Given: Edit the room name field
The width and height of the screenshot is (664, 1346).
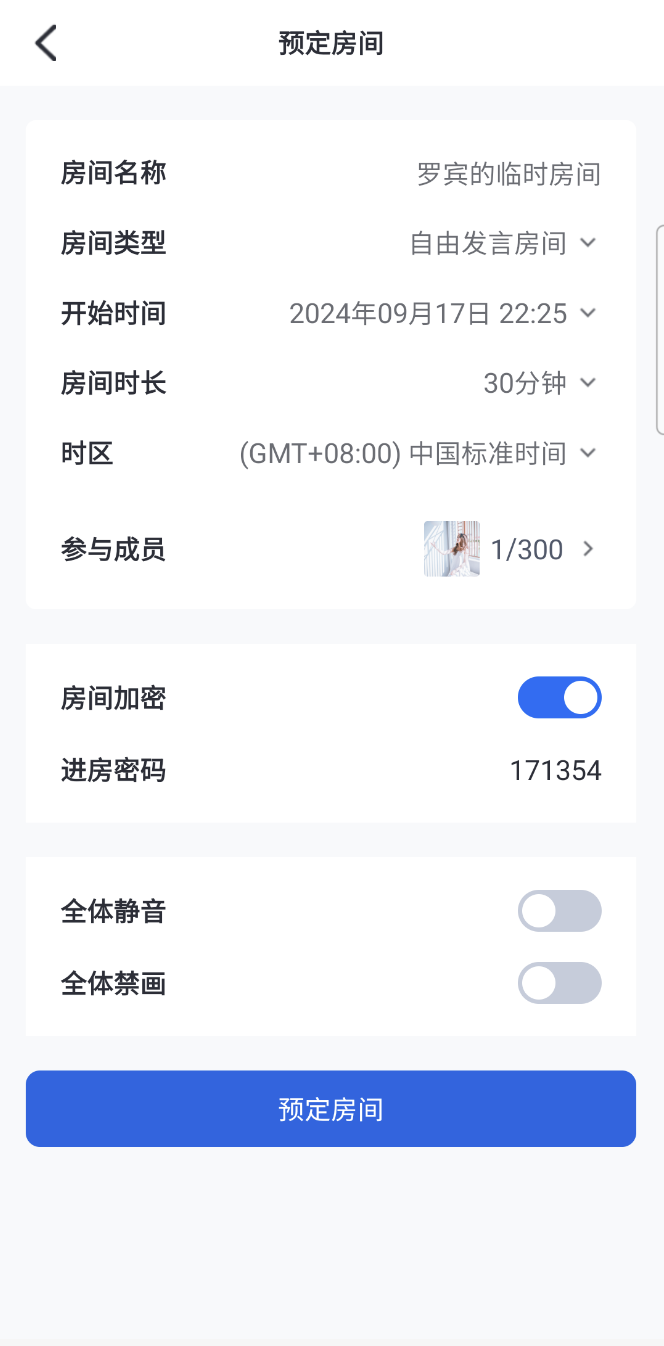Looking at the screenshot, I should [508, 174].
